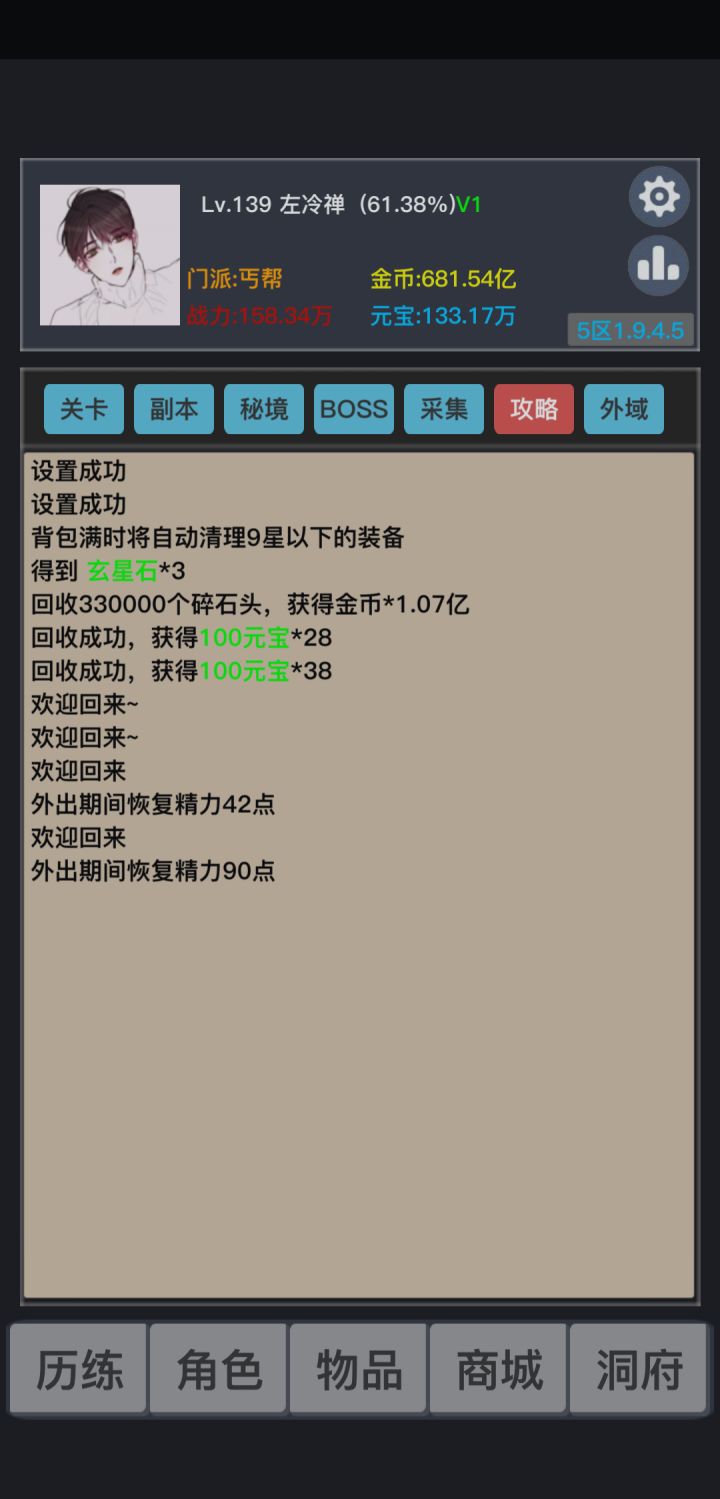Open the 角色 character screen

point(218,1370)
